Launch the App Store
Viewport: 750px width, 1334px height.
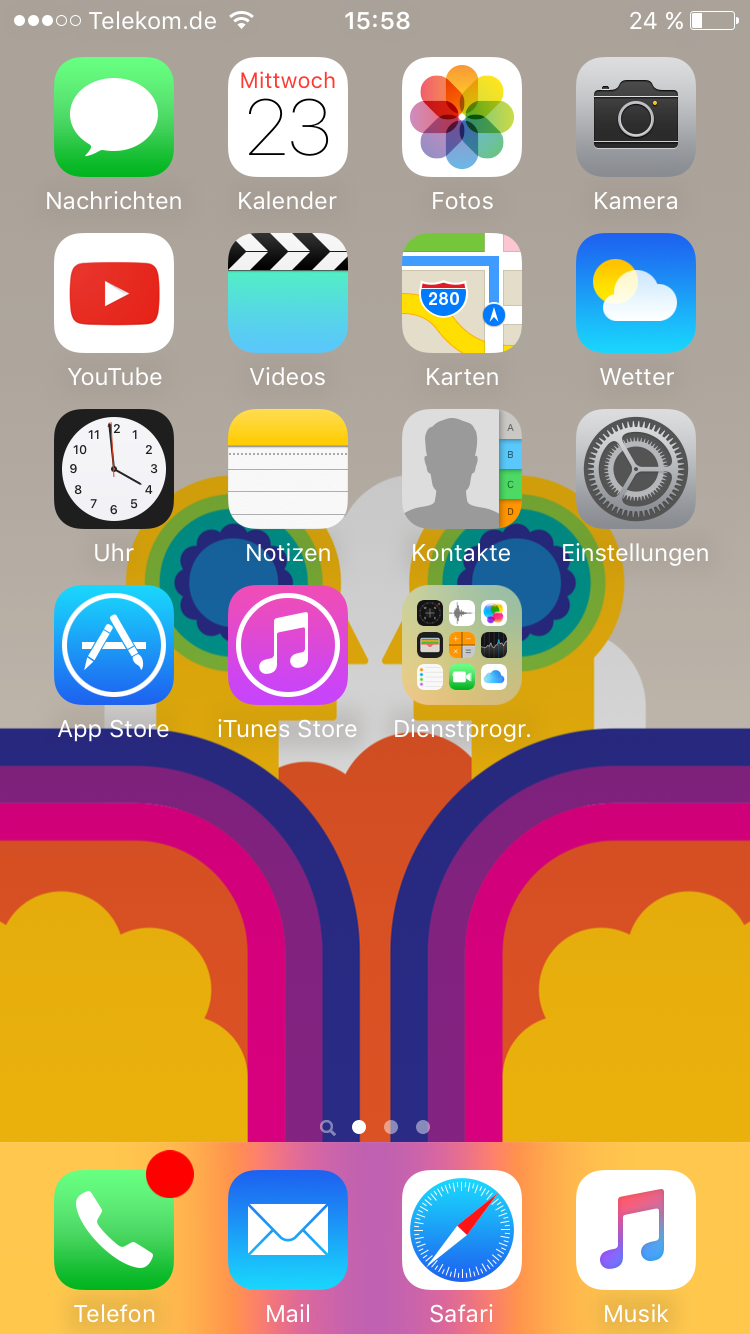pyautogui.click(x=114, y=645)
